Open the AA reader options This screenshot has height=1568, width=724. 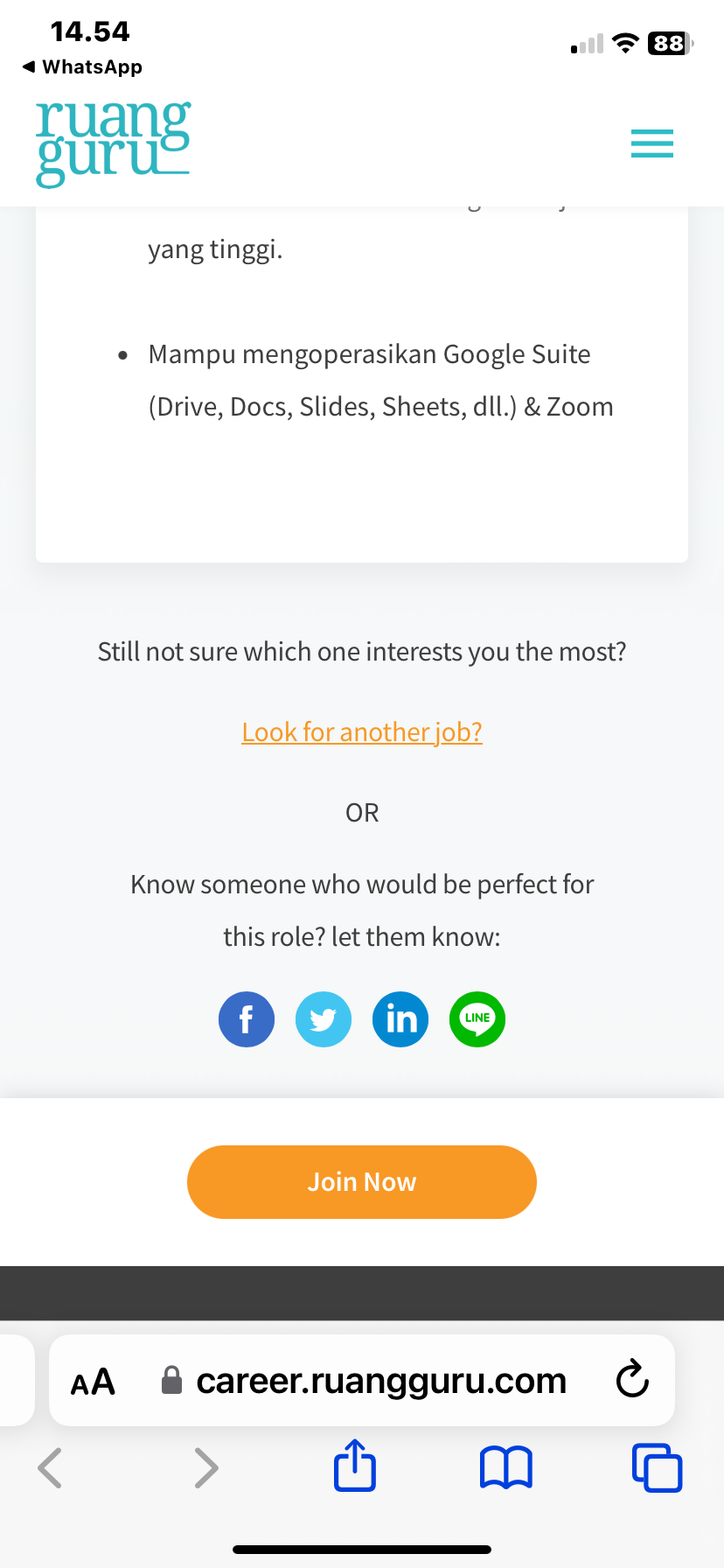point(93,1382)
